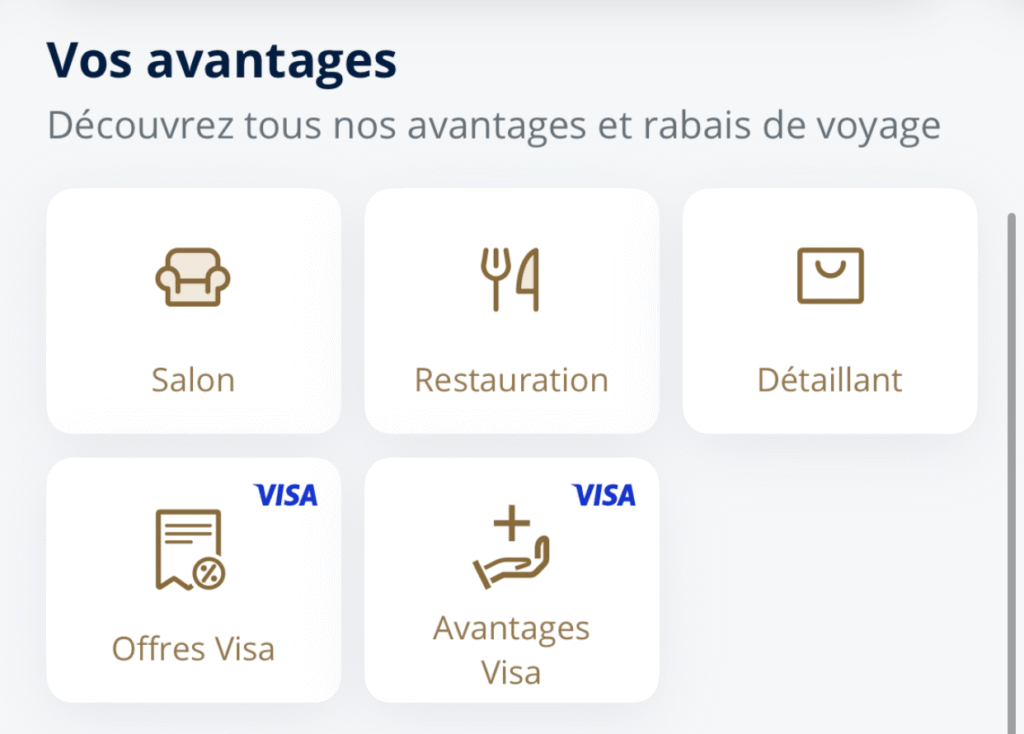Open the Avantages Visa card
This screenshot has height=734, width=1024.
(511, 580)
